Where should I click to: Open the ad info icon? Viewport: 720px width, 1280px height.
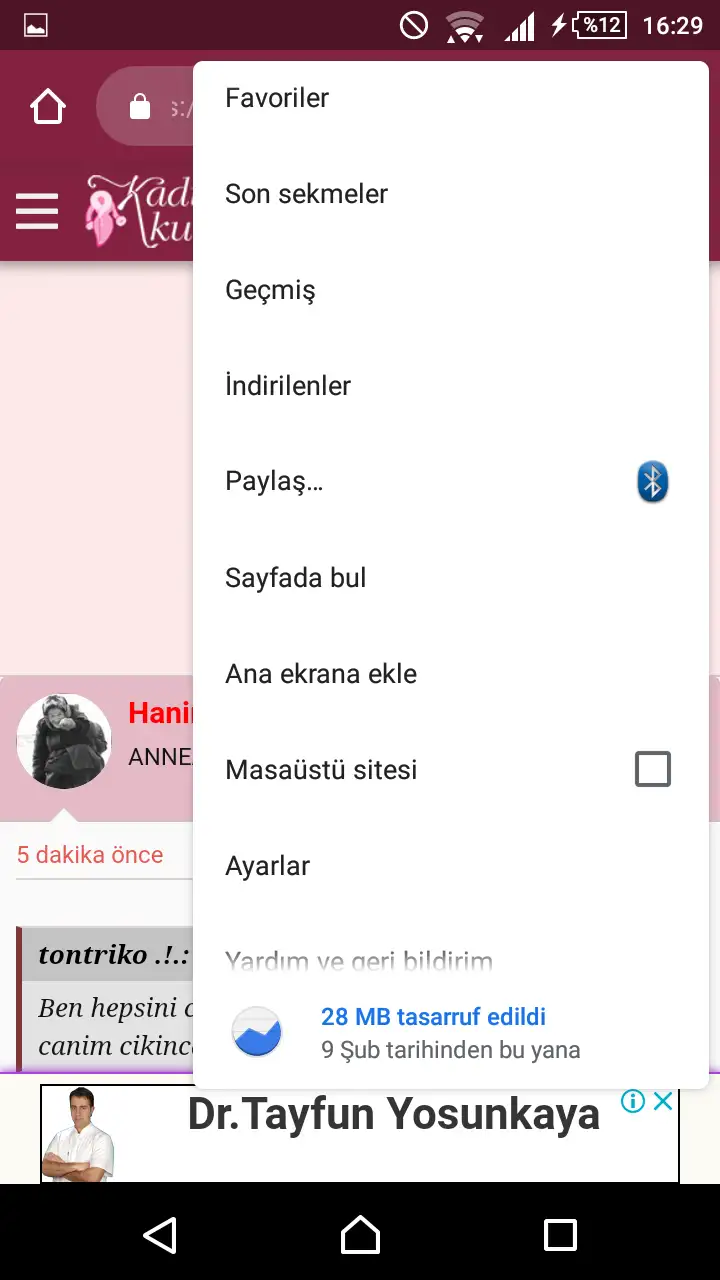coord(633,1101)
